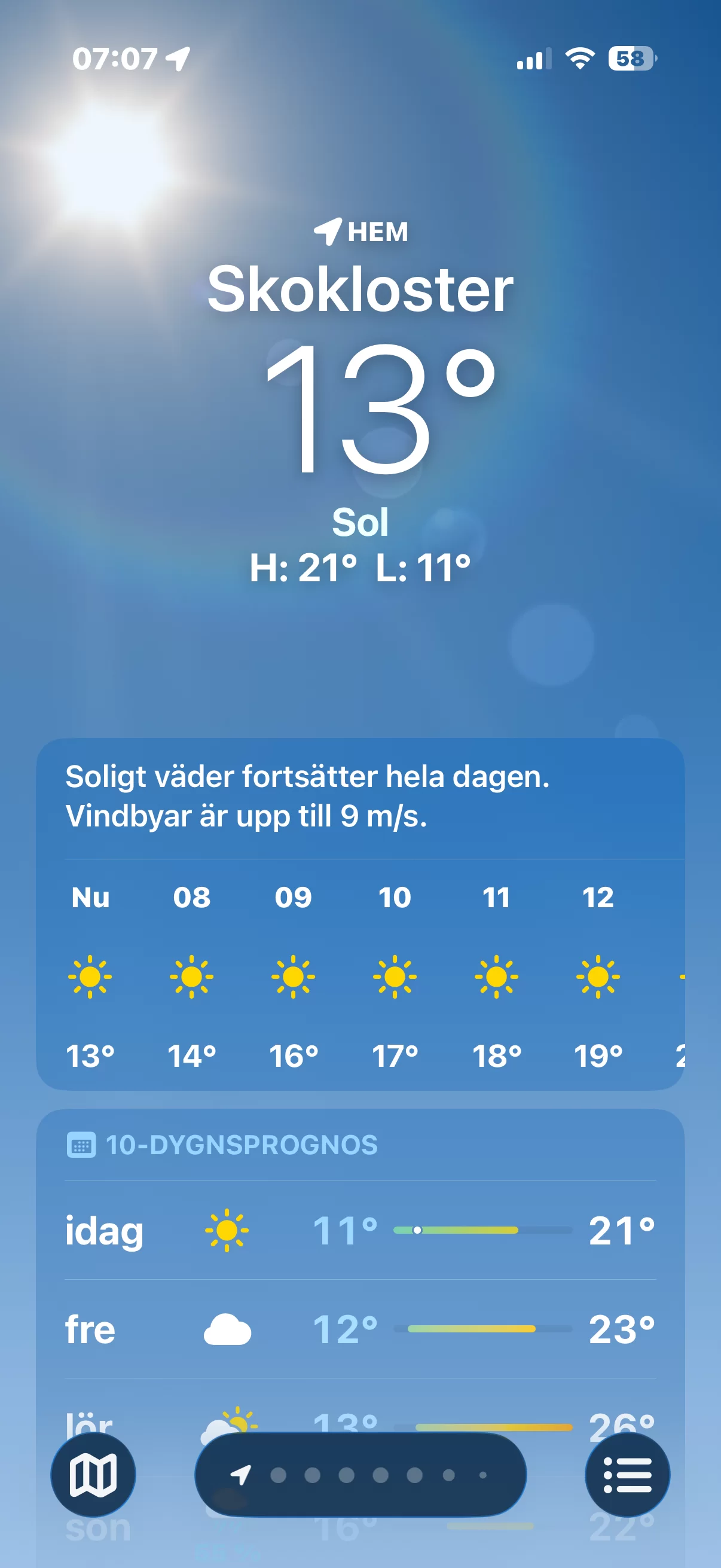Open the saved locations list
This screenshot has height=1568, width=721.
click(627, 1474)
